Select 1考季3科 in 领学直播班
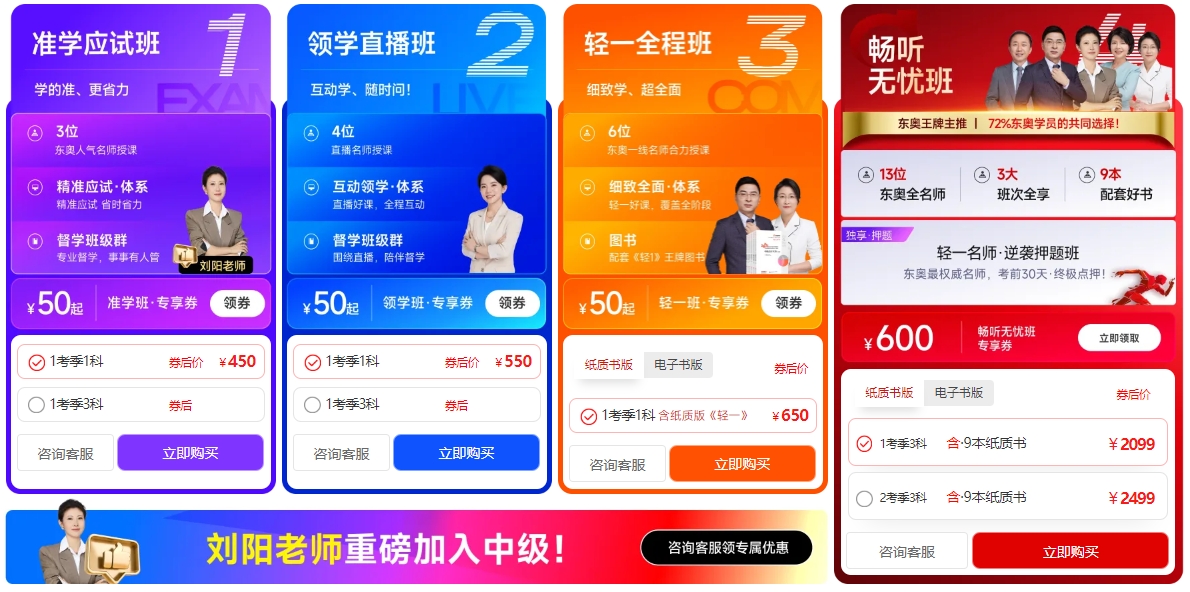 (416, 405)
